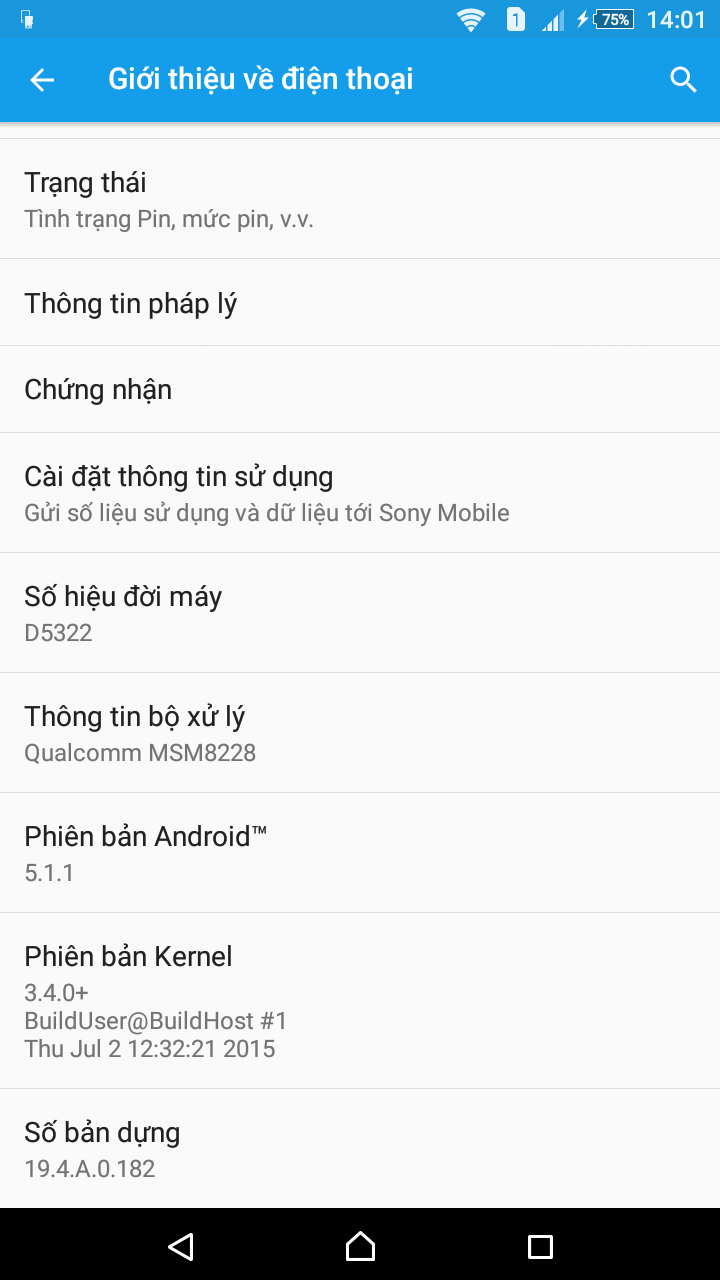Open Cài đặt thông tin sử dụng
Screen dimensions: 720x1280
coord(360,493)
